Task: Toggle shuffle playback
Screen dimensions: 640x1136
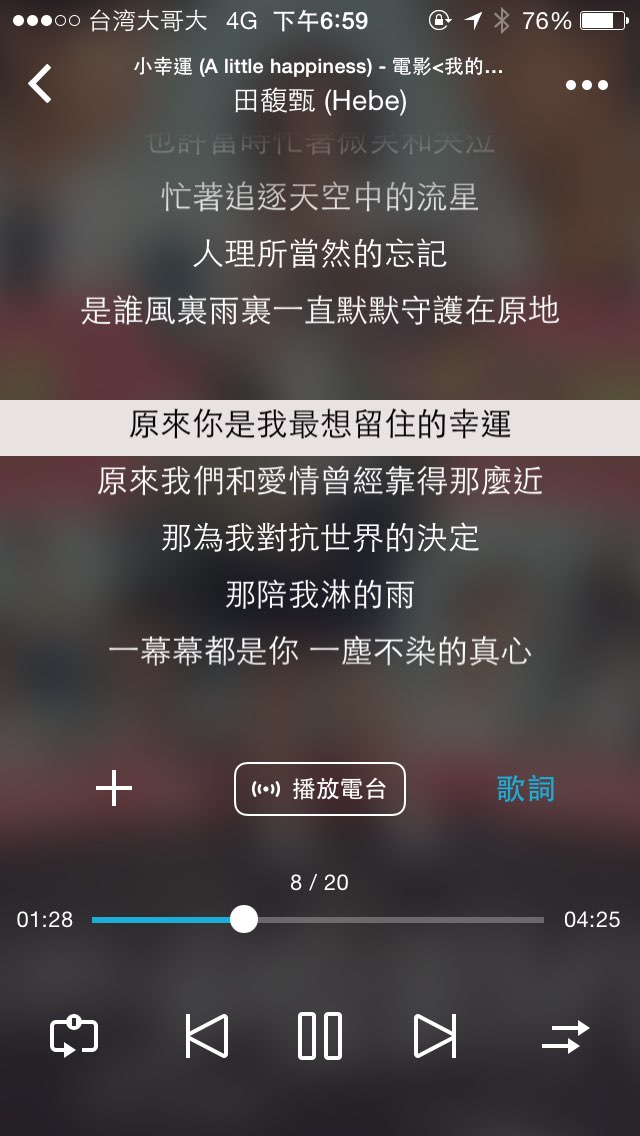Action: (565, 1036)
